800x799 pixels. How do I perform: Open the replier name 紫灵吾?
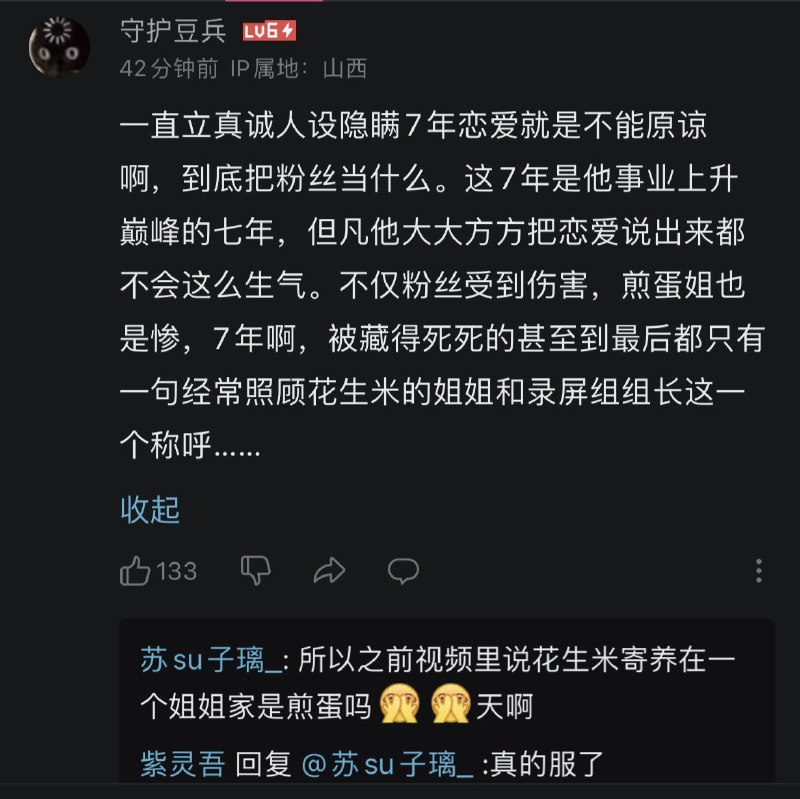pos(184,765)
